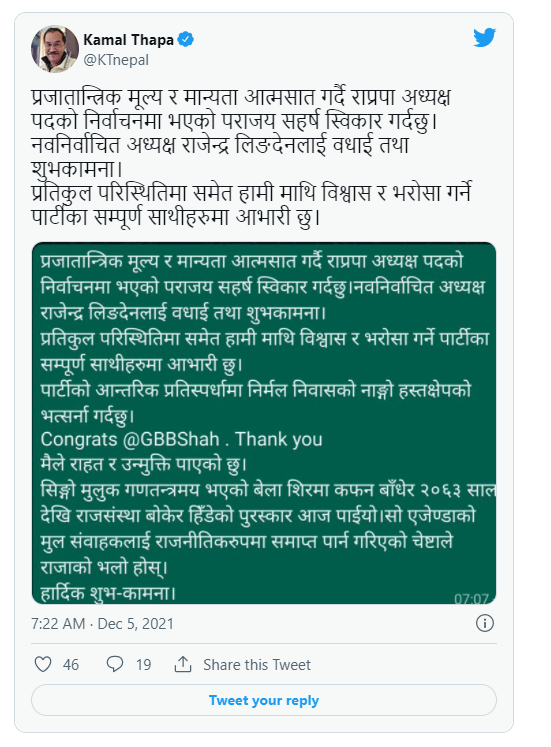The height and width of the screenshot is (747, 551).
Task: Like this tweet with the heart icon
Action: pyautogui.click(x=43, y=664)
